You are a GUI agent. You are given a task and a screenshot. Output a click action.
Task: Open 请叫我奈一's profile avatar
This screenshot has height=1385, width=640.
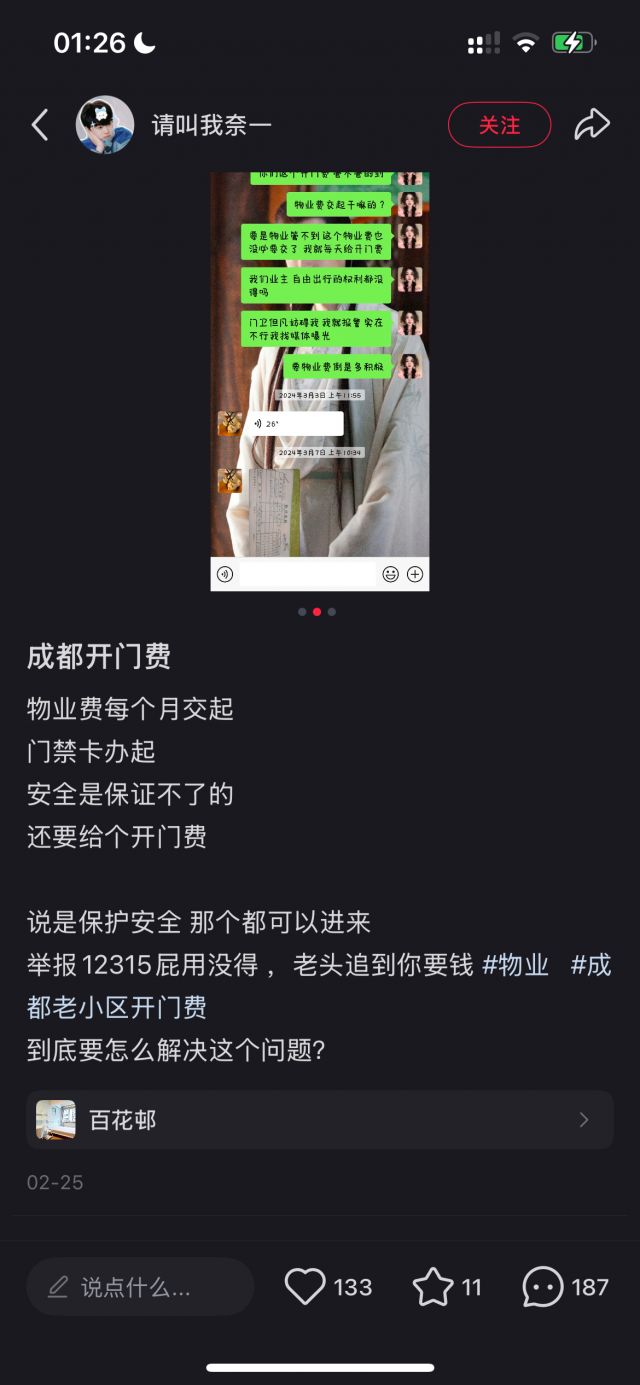[105, 125]
